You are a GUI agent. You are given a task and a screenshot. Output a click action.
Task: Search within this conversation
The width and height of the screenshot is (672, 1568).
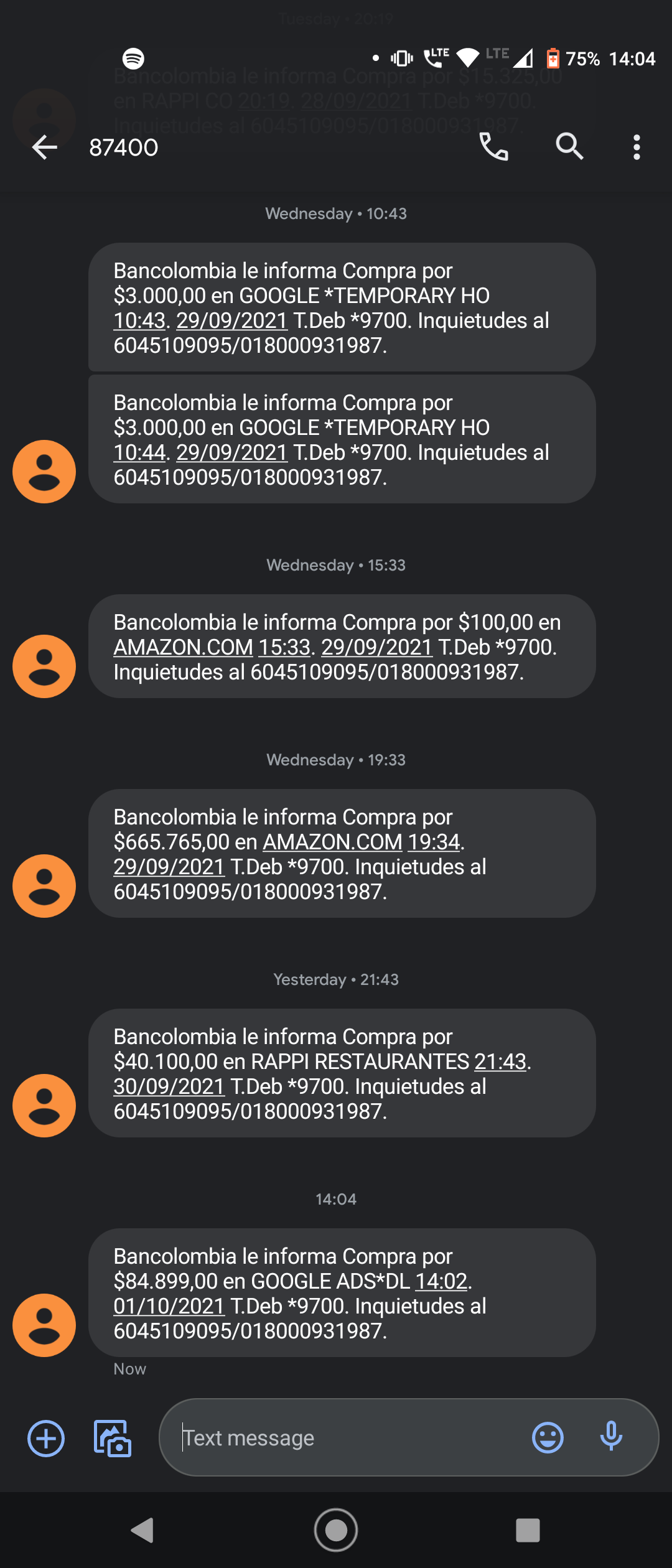(x=569, y=147)
